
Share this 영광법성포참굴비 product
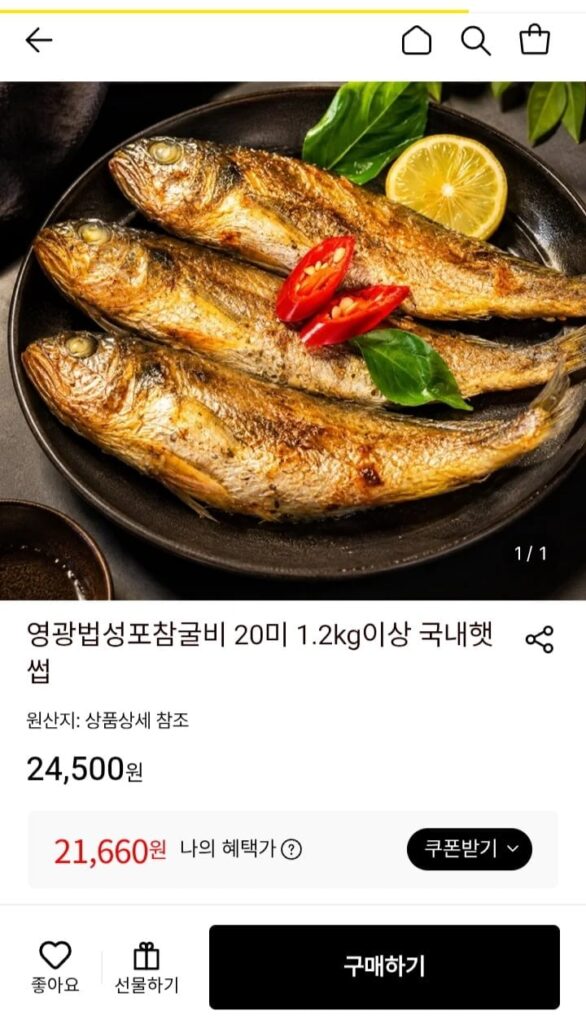[x=540, y=639]
